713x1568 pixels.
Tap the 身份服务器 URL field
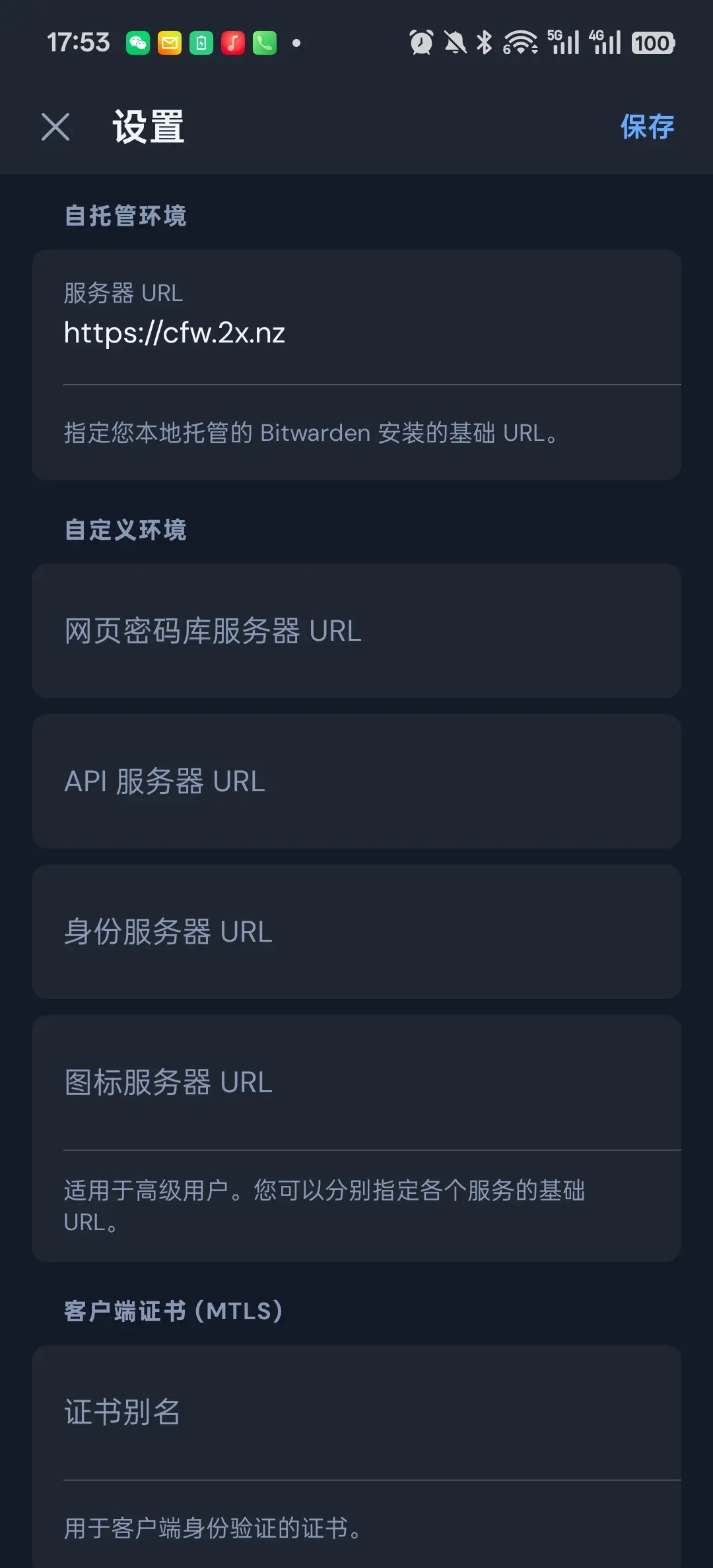click(356, 931)
